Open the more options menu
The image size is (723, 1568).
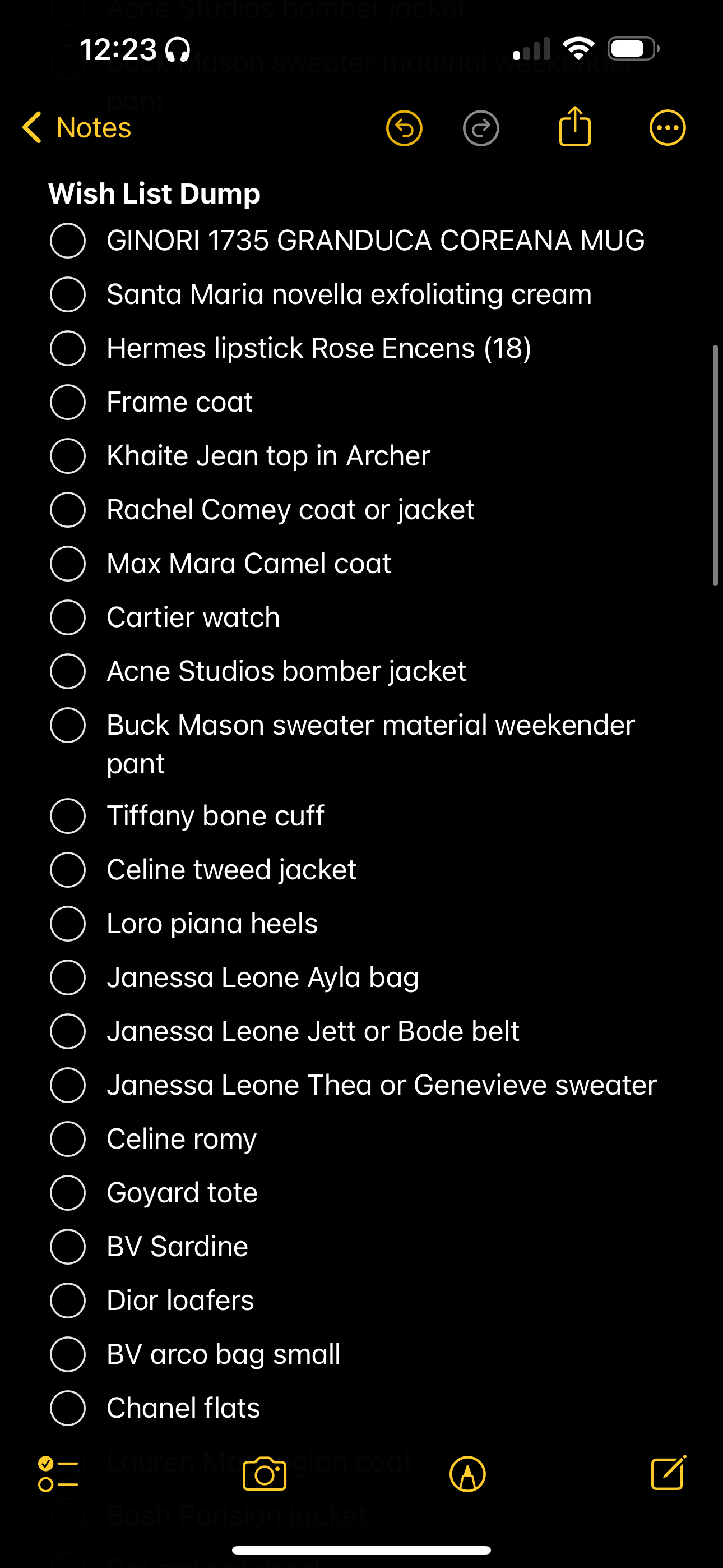click(x=668, y=128)
